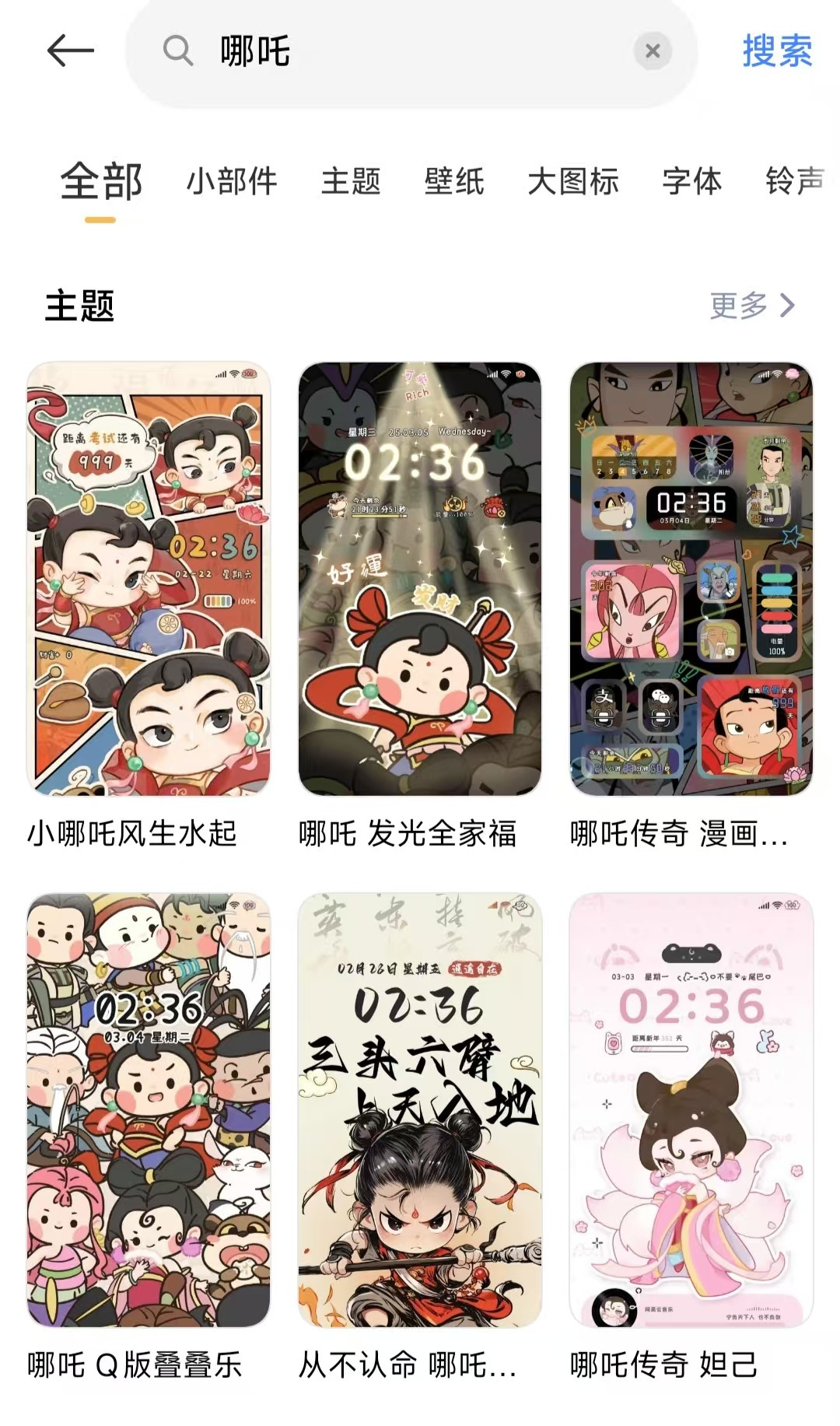The width and height of the screenshot is (840, 1426).
Task: Tap the 搜索 button
Action: pos(776,51)
